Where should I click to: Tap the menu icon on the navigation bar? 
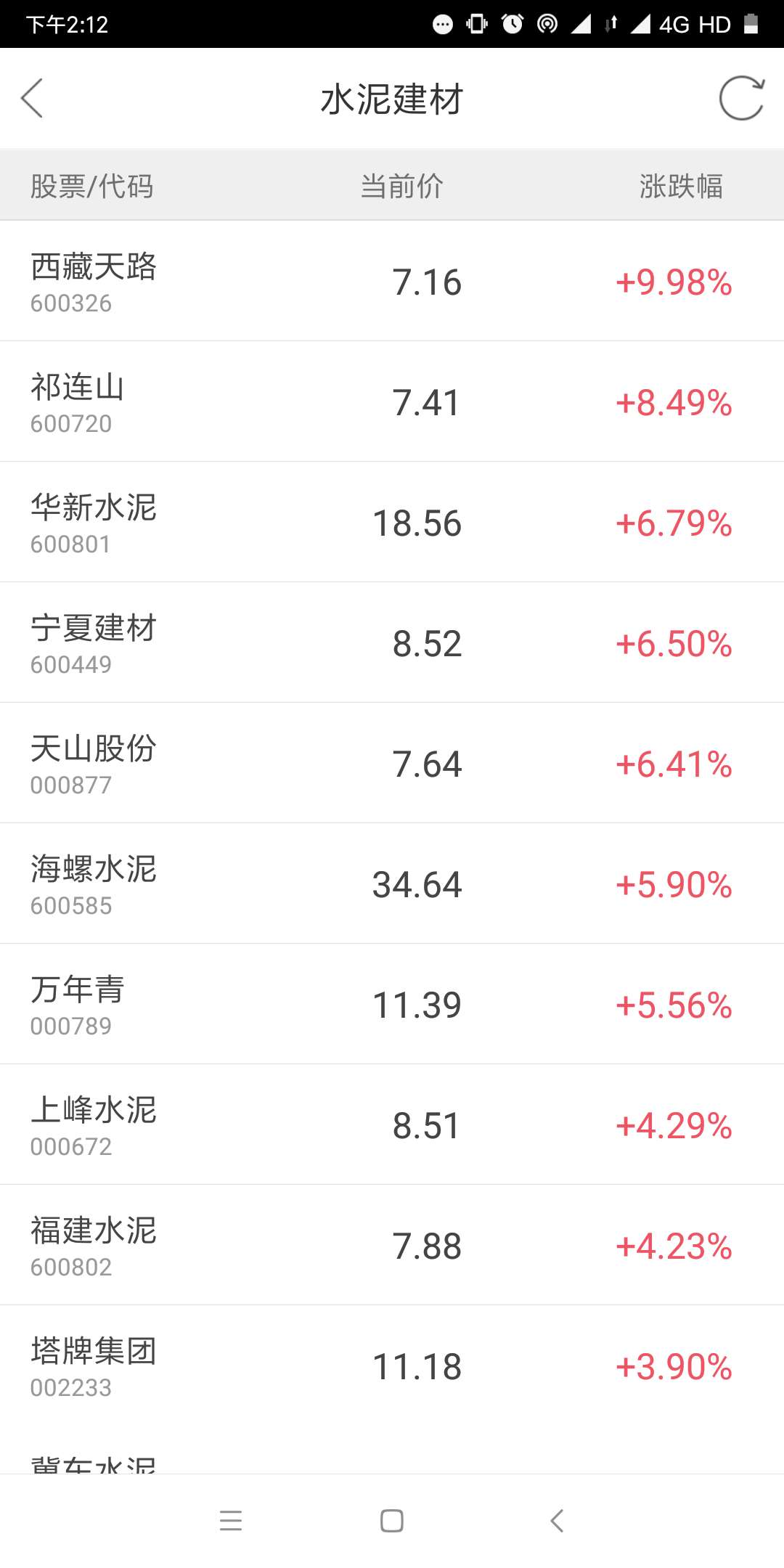click(x=231, y=1521)
